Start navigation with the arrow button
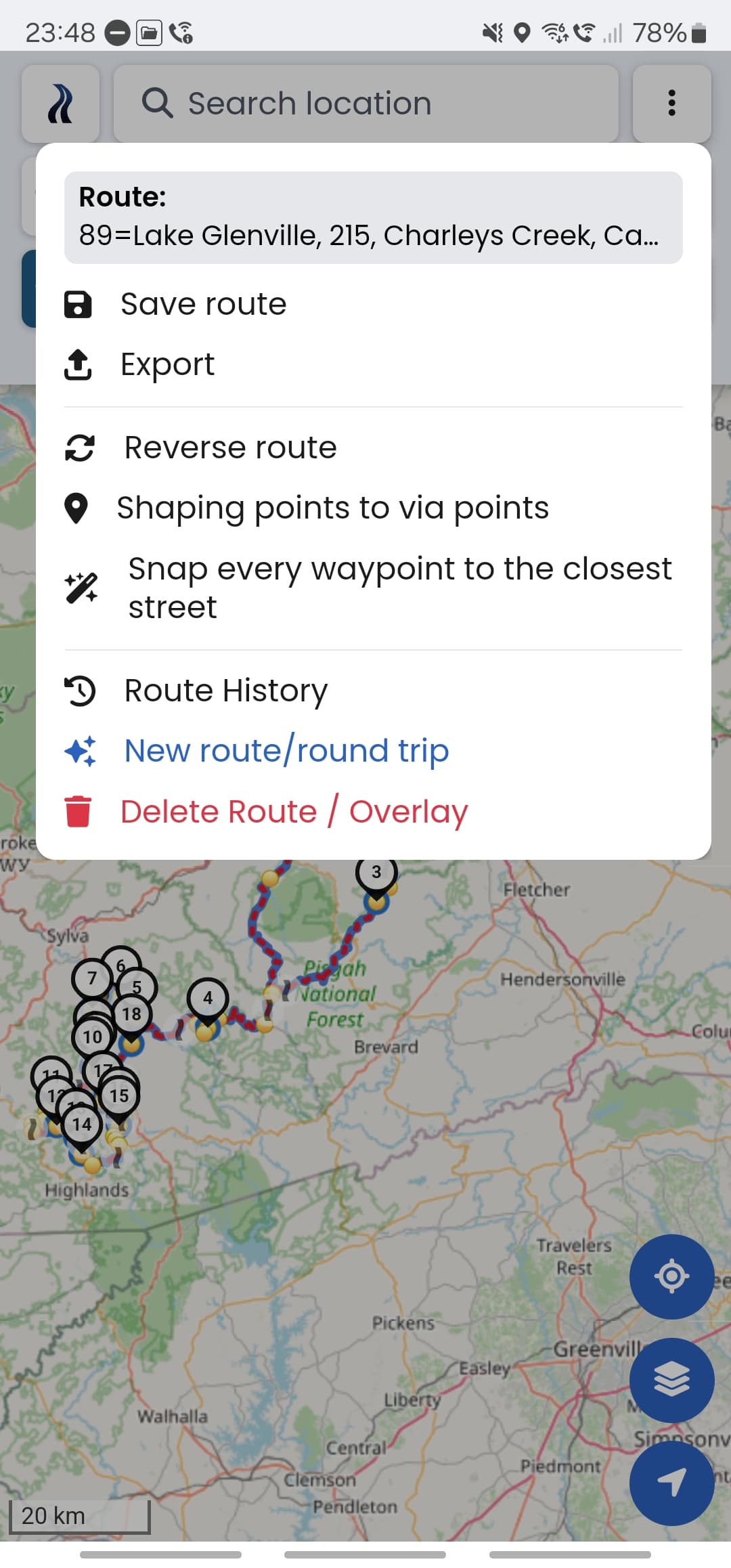This screenshot has height=1568, width=731. (671, 1483)
